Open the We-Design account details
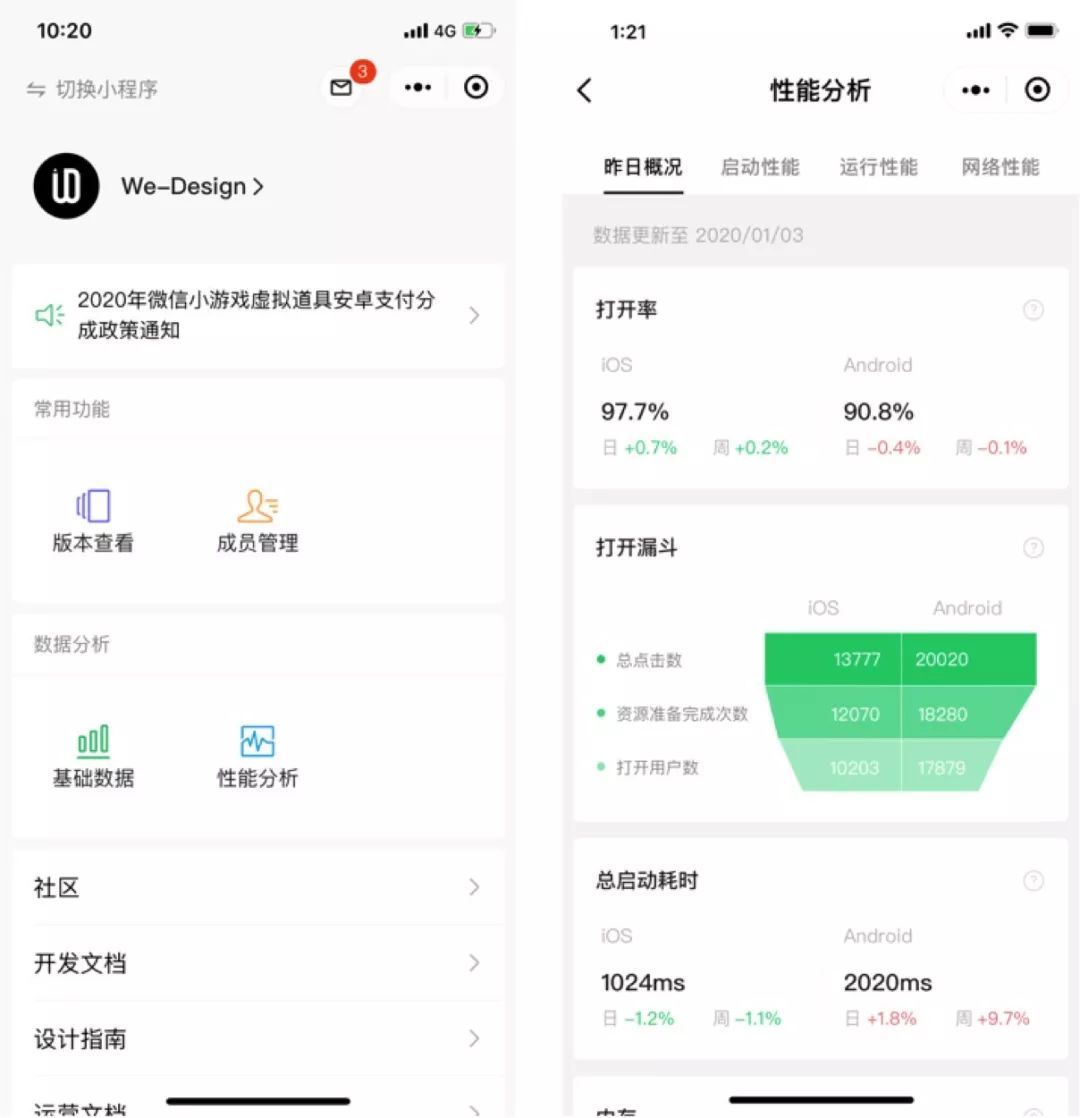This screenshot has width=1080, height=1118. (191, 186)
